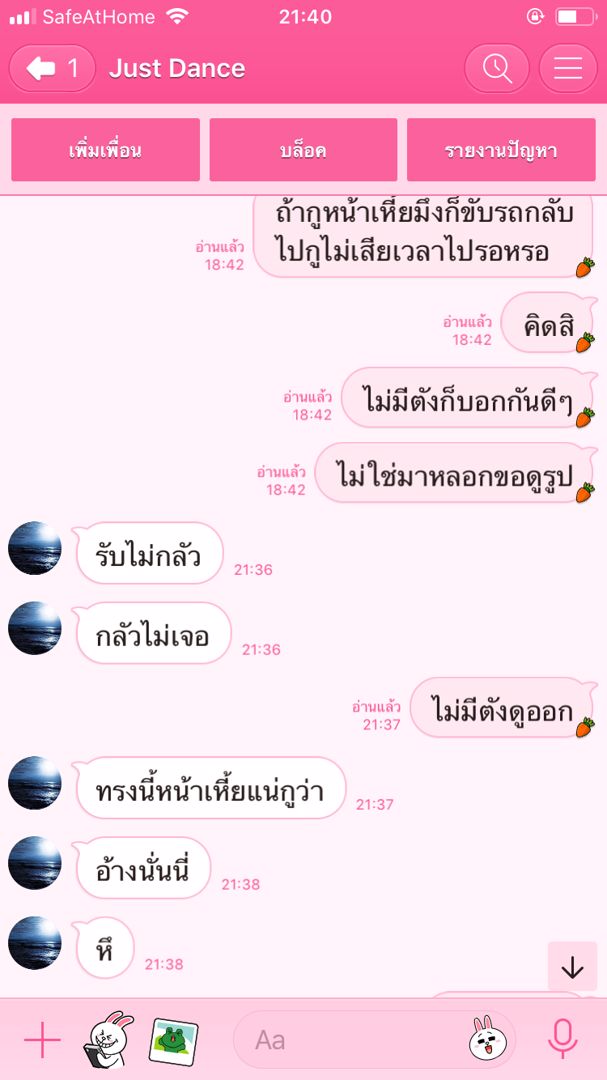Open the sticker and emoji picker
The height and width of the screenshot is (1080, 607).
tap(488, 1040)
